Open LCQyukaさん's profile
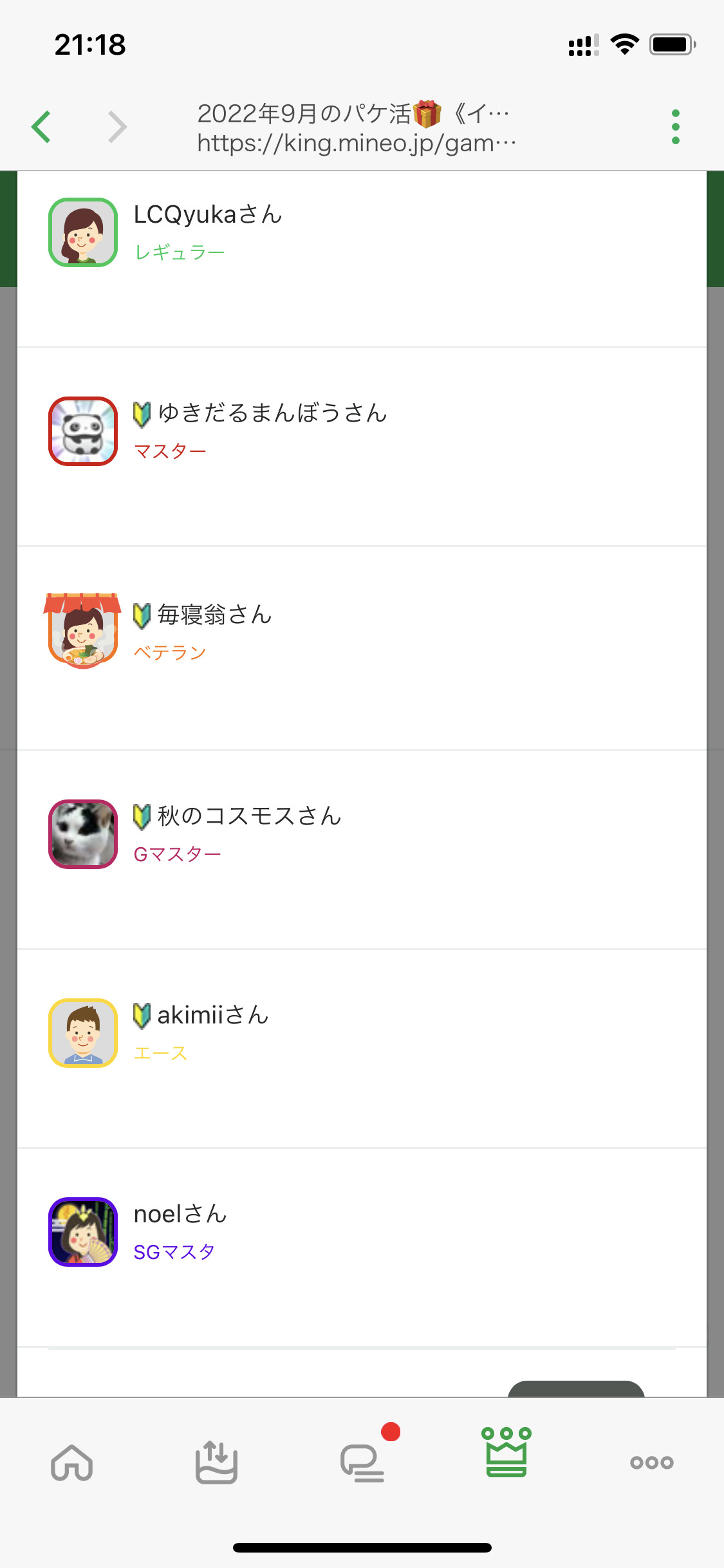The width and height of the screenshot is (724, 1568). point(207,215)
